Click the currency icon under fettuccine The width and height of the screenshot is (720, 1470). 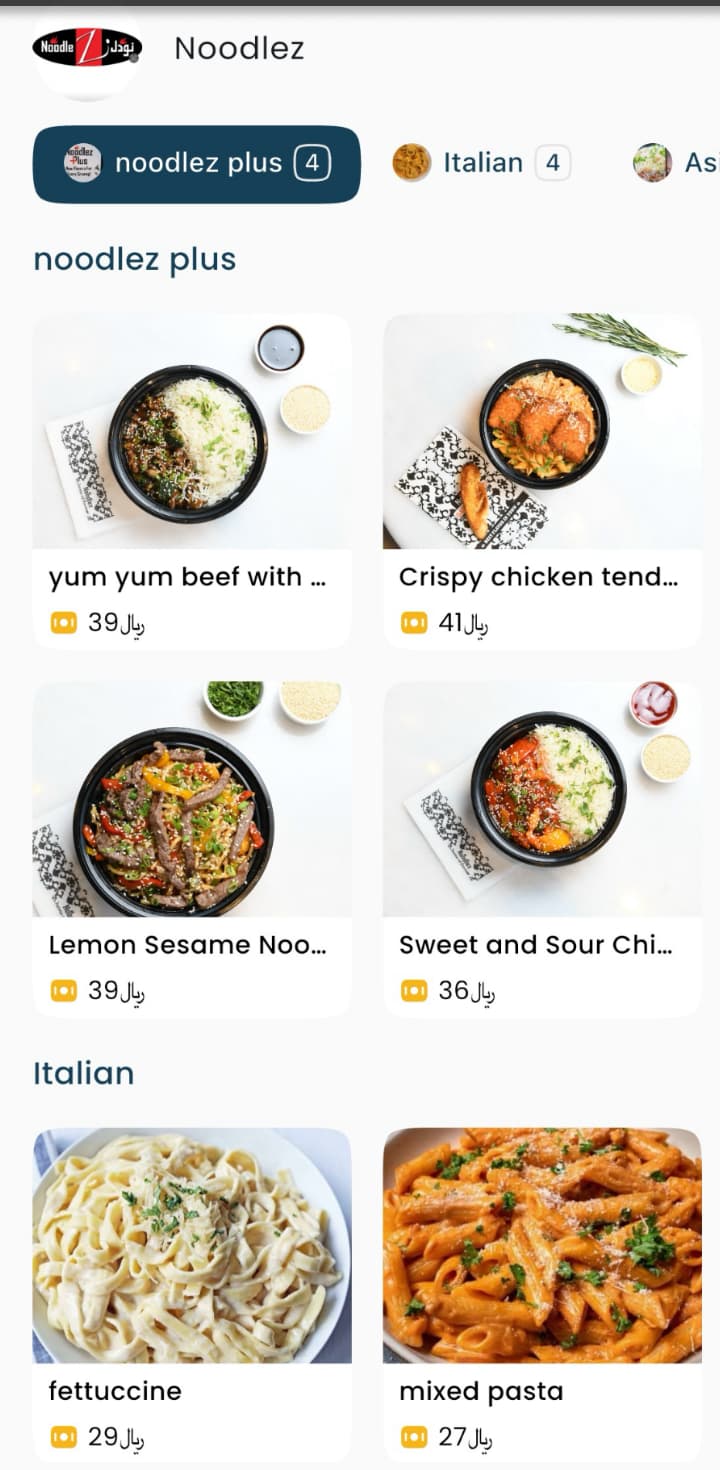tap(62, 1436)
